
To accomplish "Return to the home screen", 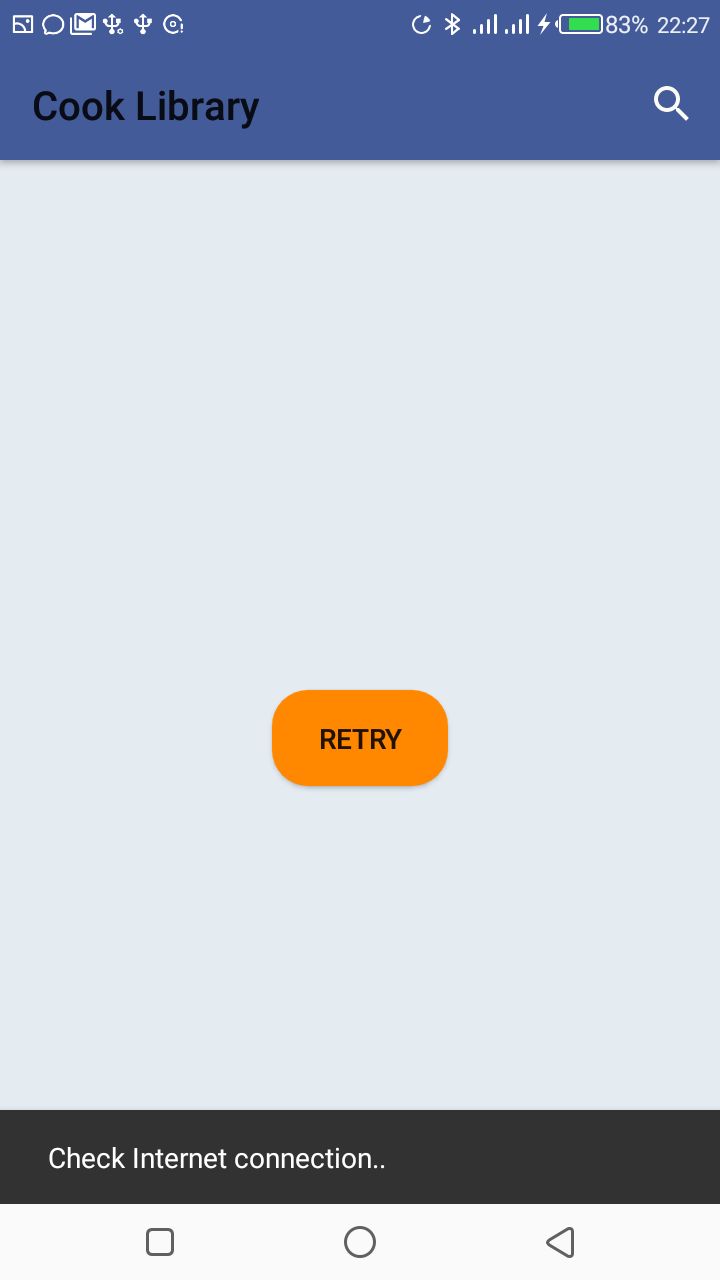I will 360,1242.
